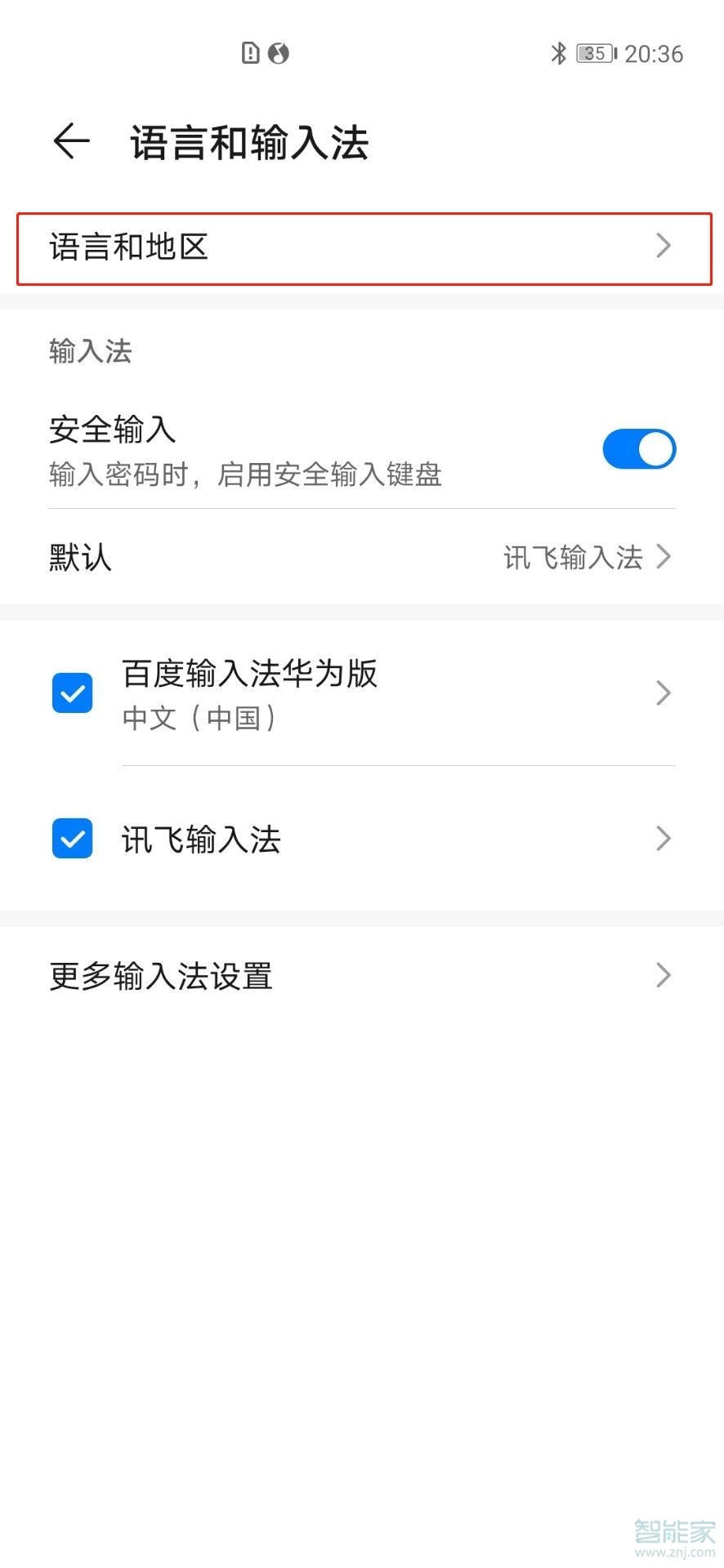Open settings for 百度输入法华为版 via chevron

(x=664, y=693)
